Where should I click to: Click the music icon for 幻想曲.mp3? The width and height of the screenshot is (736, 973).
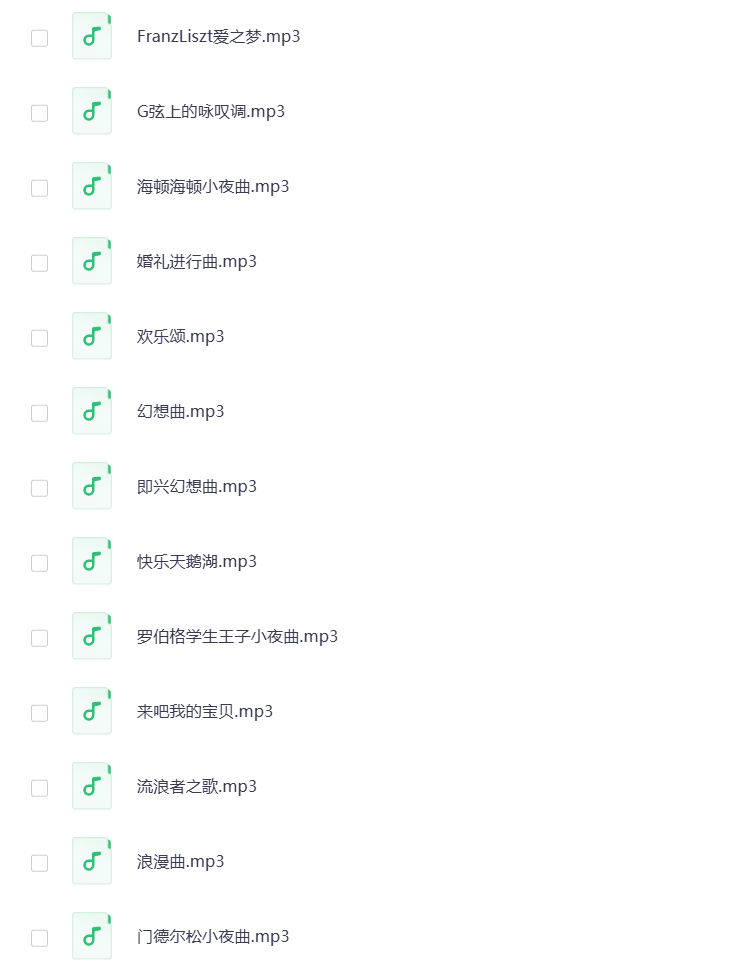(91, 411)
